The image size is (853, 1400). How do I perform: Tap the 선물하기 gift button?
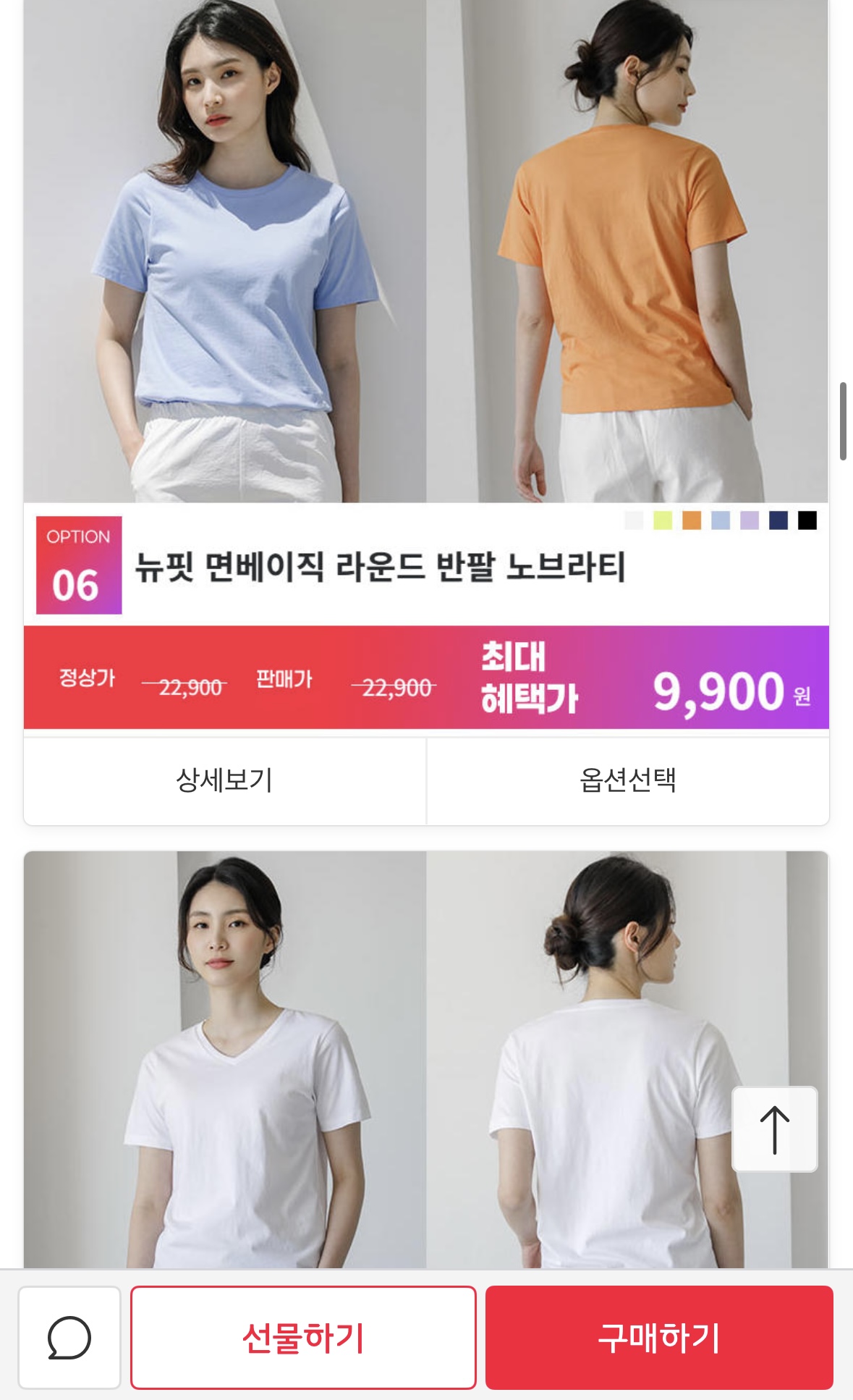click(303, 1337)
